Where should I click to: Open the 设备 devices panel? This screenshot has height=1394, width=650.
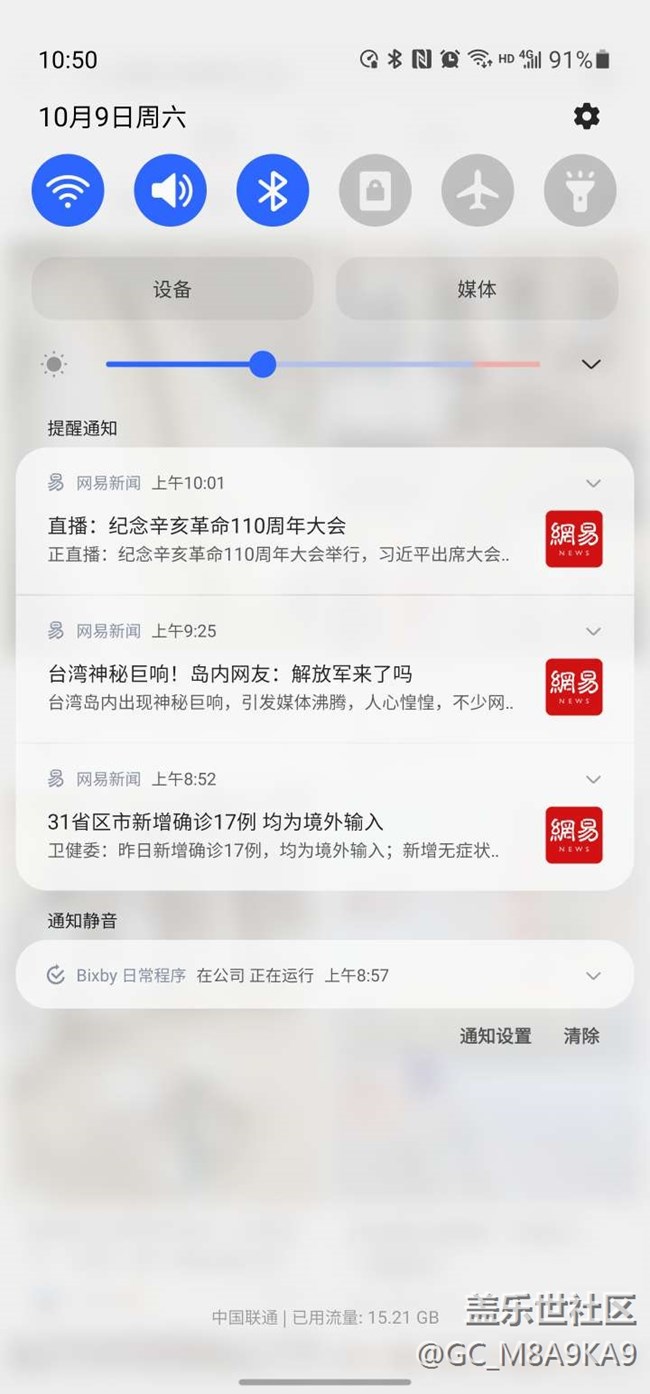[172, 289]
